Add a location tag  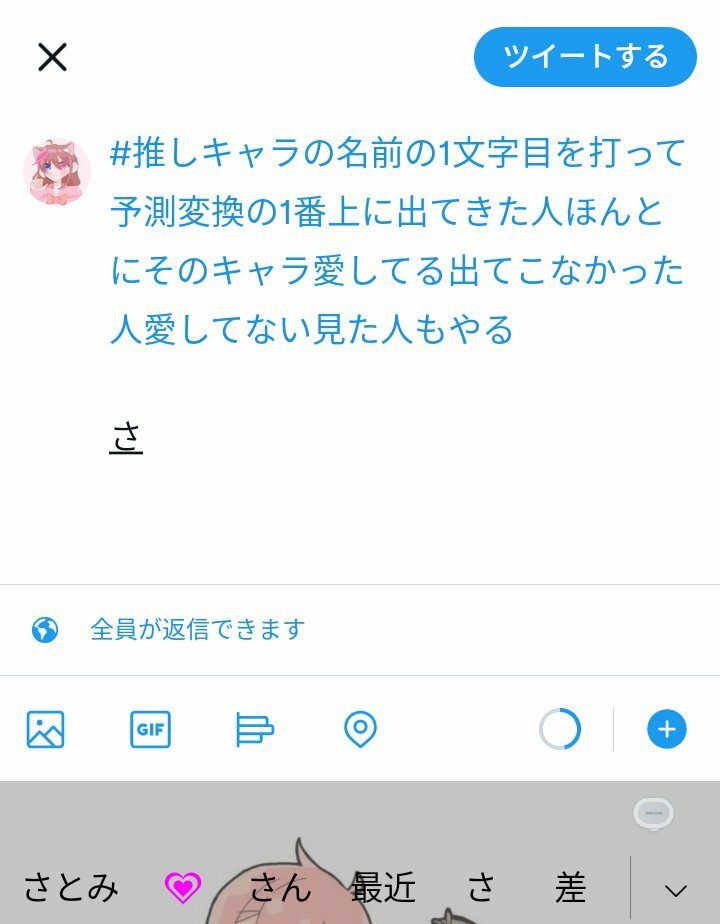pos(360,729)
